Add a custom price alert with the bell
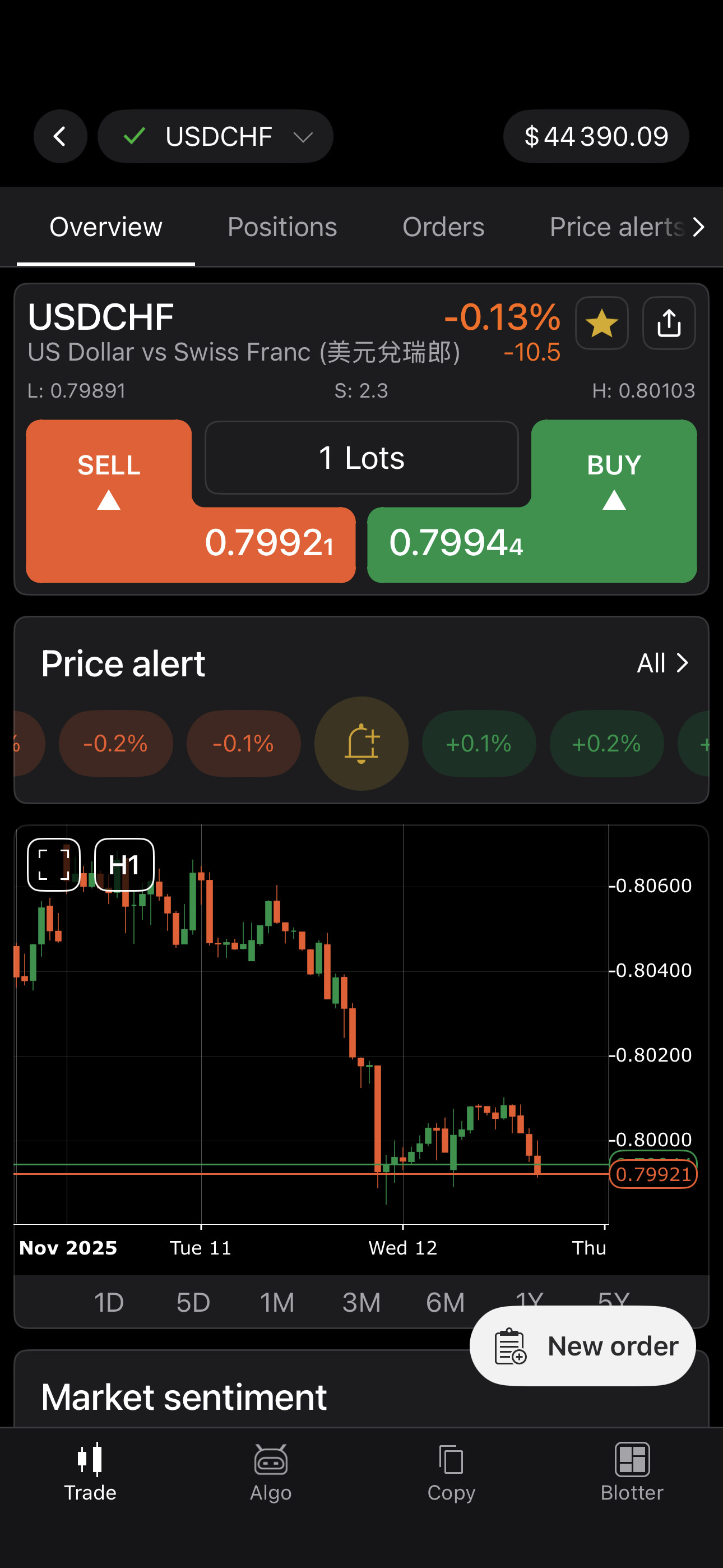Viewport: 723px width, 1568px height. click(x=361, y=743)
